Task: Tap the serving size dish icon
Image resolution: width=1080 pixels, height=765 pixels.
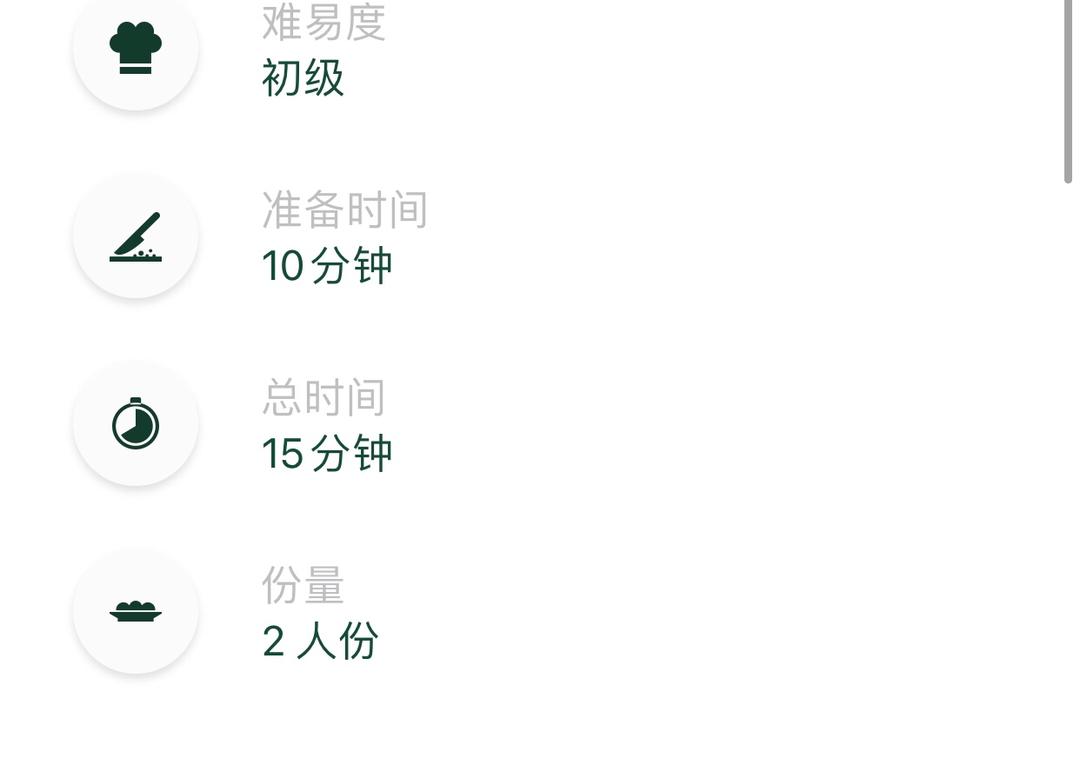Action: pyautogui.click(x=136, y=611)
